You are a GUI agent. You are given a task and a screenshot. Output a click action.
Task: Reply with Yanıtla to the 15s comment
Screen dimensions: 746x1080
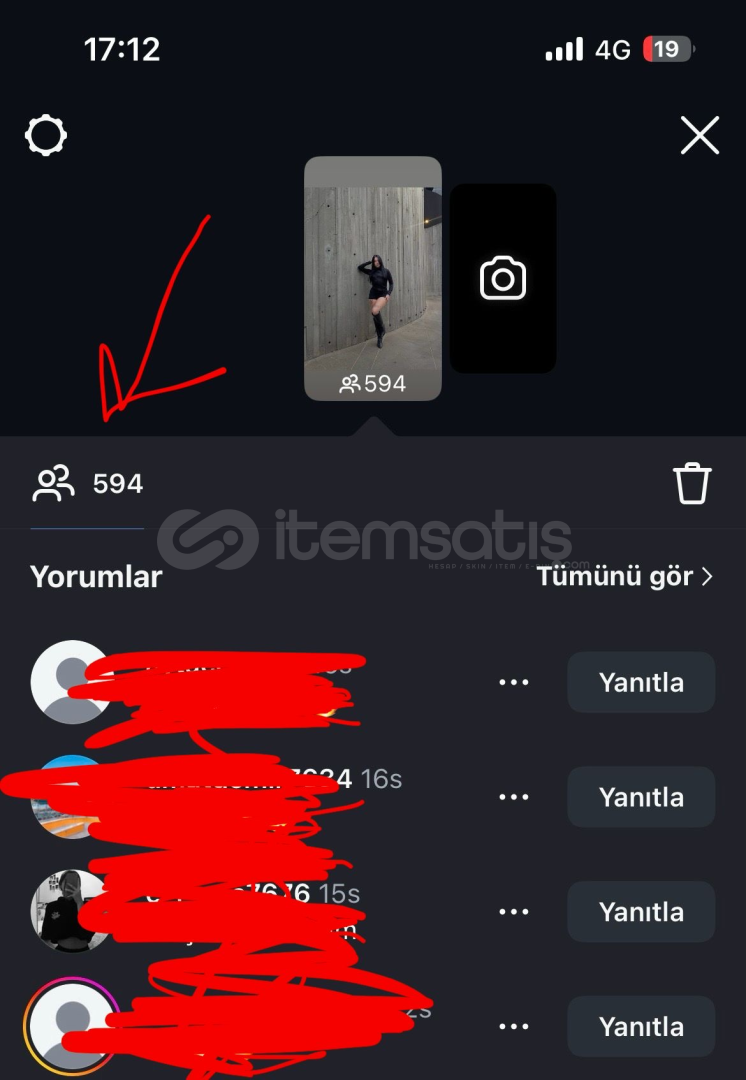coord(641,912)
